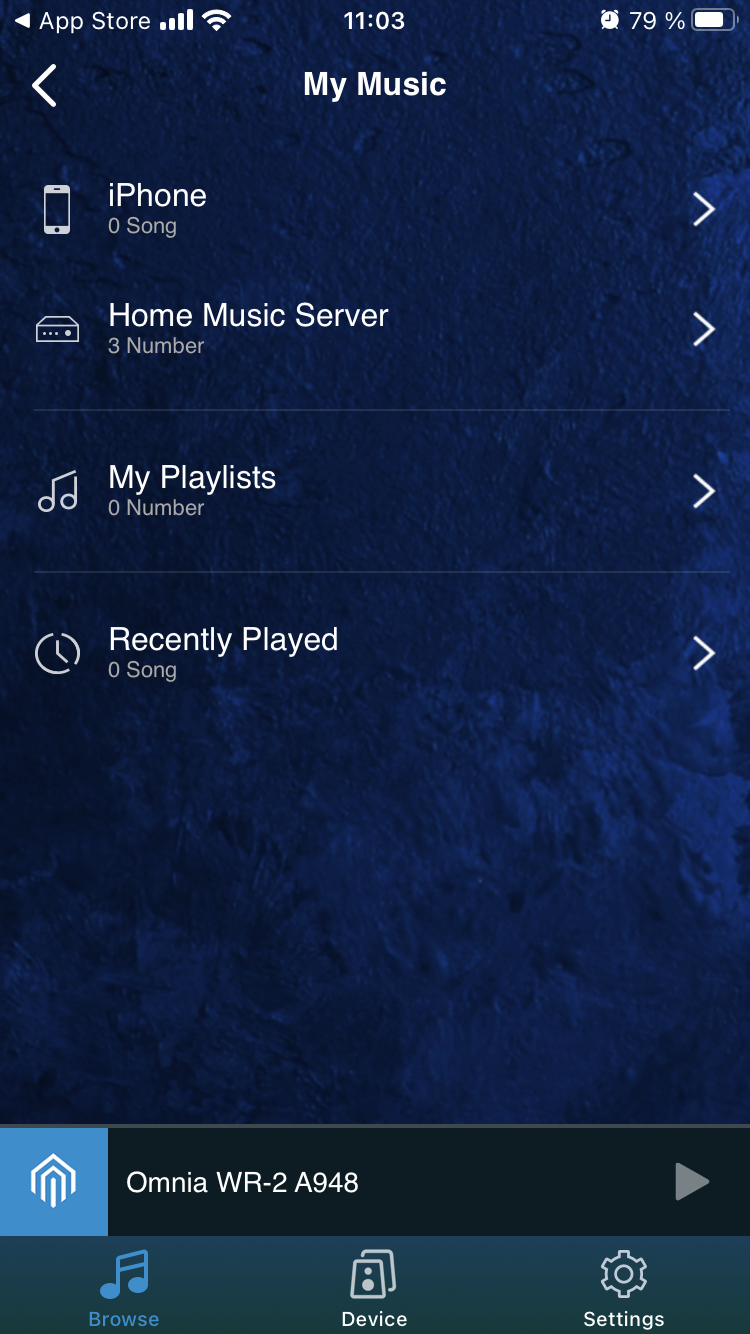Open My Playlists
The image size is (750, 1334).
(x=375, y=491)
